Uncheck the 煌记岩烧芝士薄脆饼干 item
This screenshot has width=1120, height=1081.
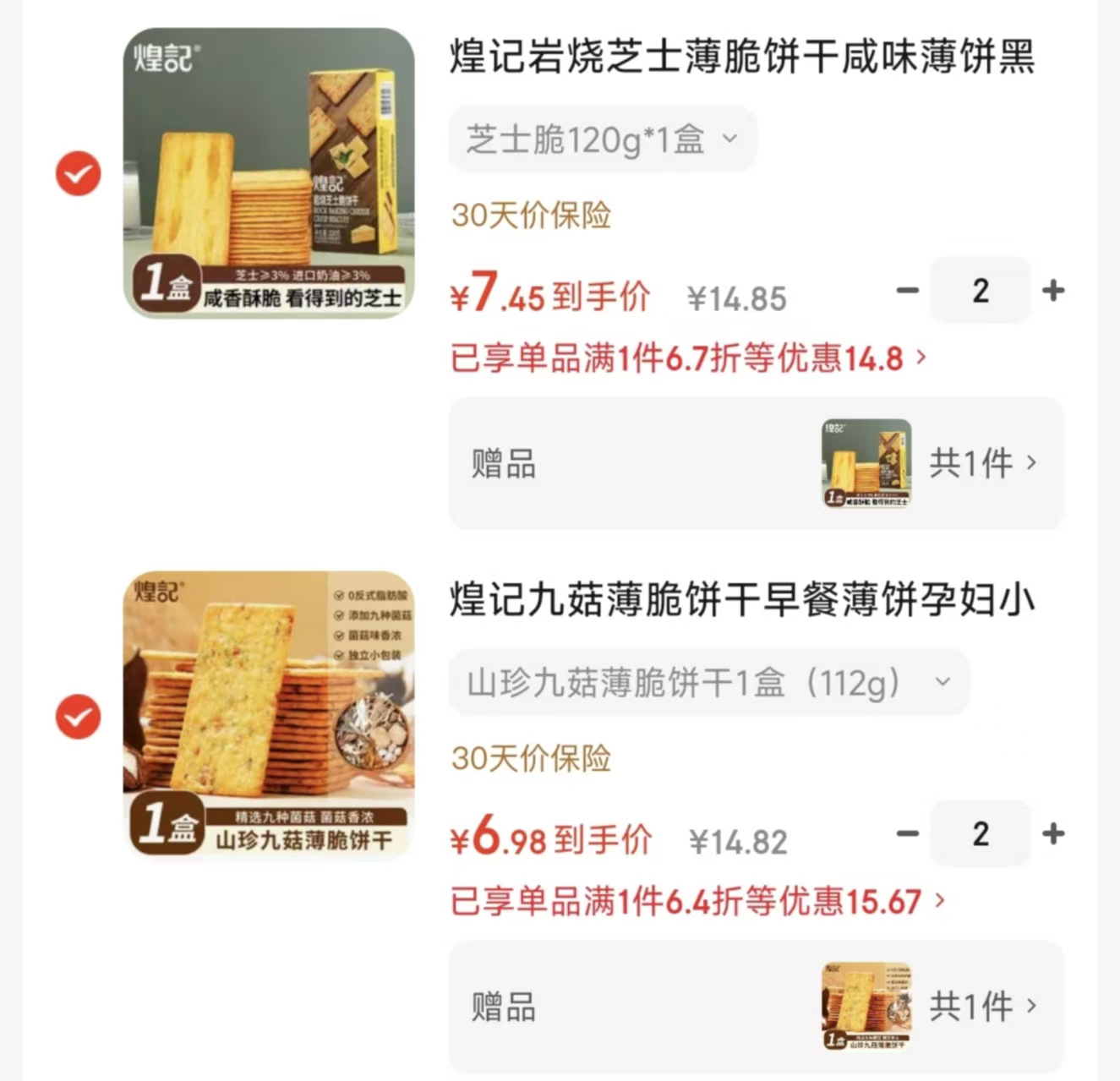[x=79, y=174]
